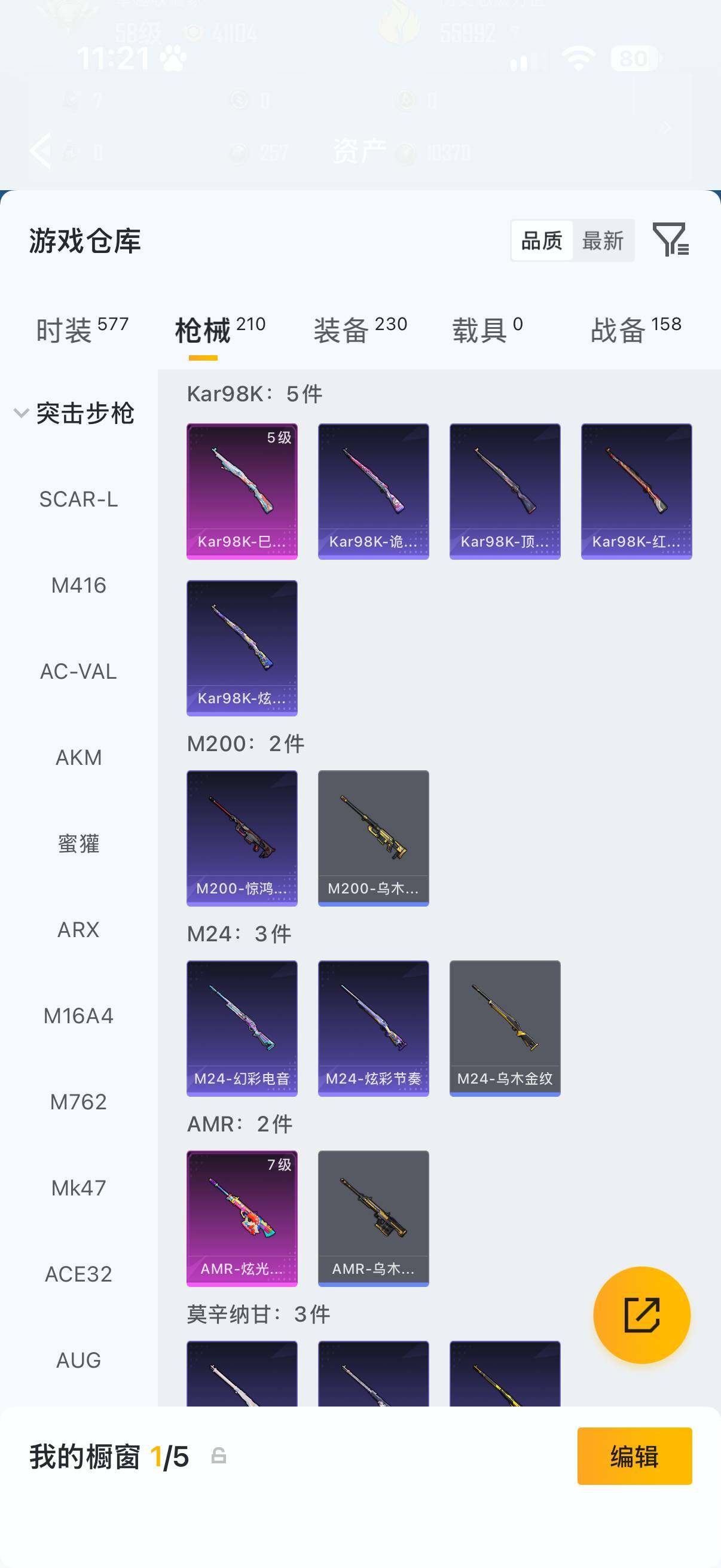Tap the orange share floating button
Viewport: 721px width, 1568px height.
coord(642,1315)
